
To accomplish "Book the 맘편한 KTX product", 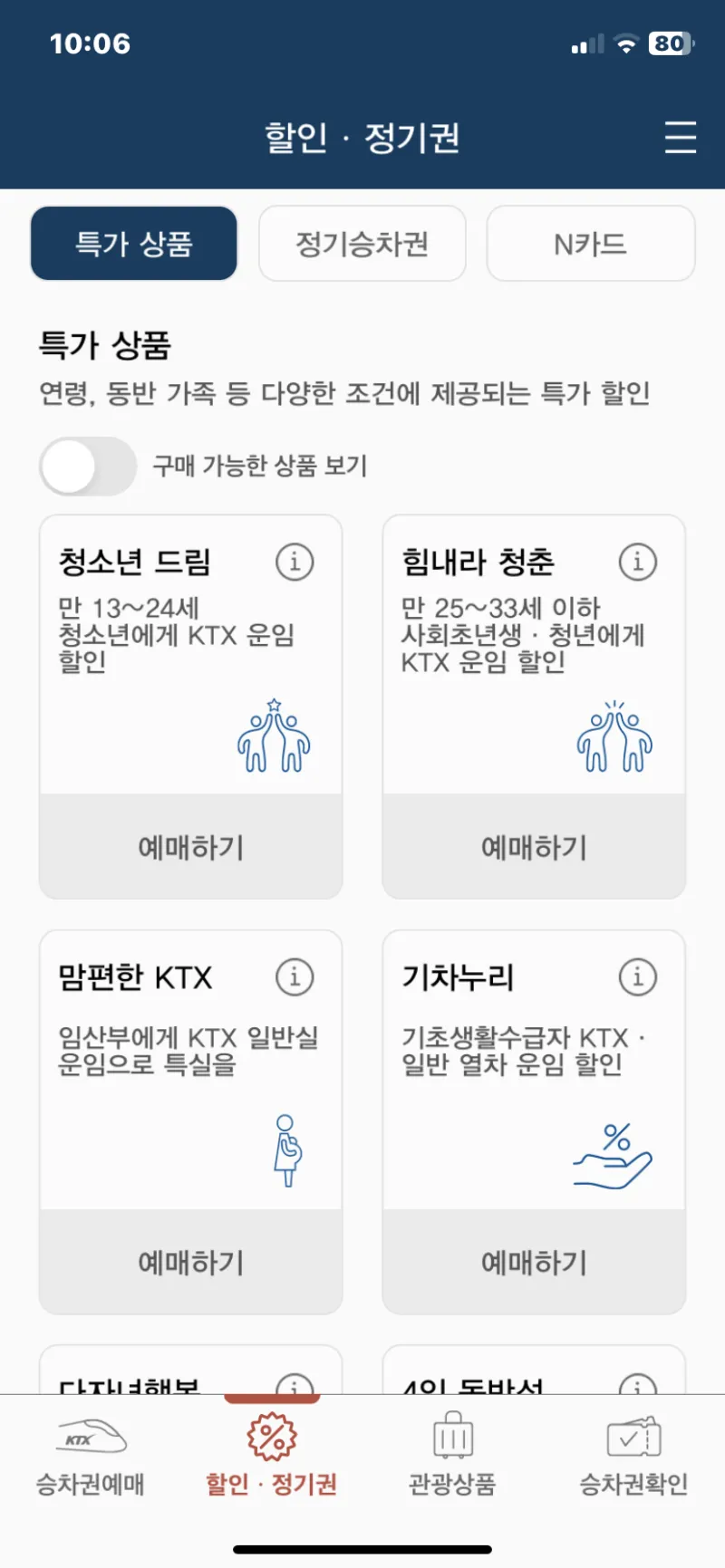I will point(191,1262).
